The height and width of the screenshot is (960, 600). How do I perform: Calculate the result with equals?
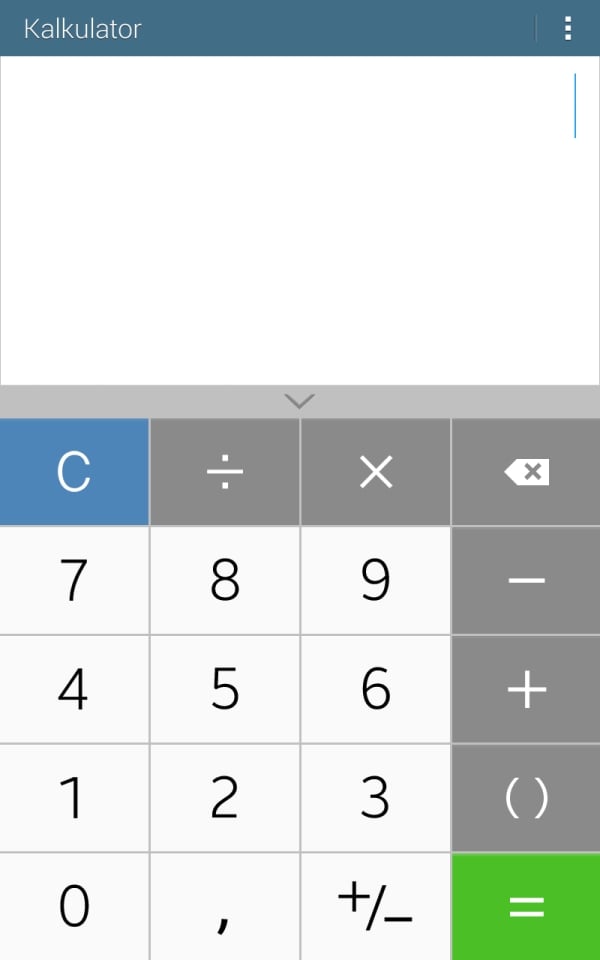(527, 907)
